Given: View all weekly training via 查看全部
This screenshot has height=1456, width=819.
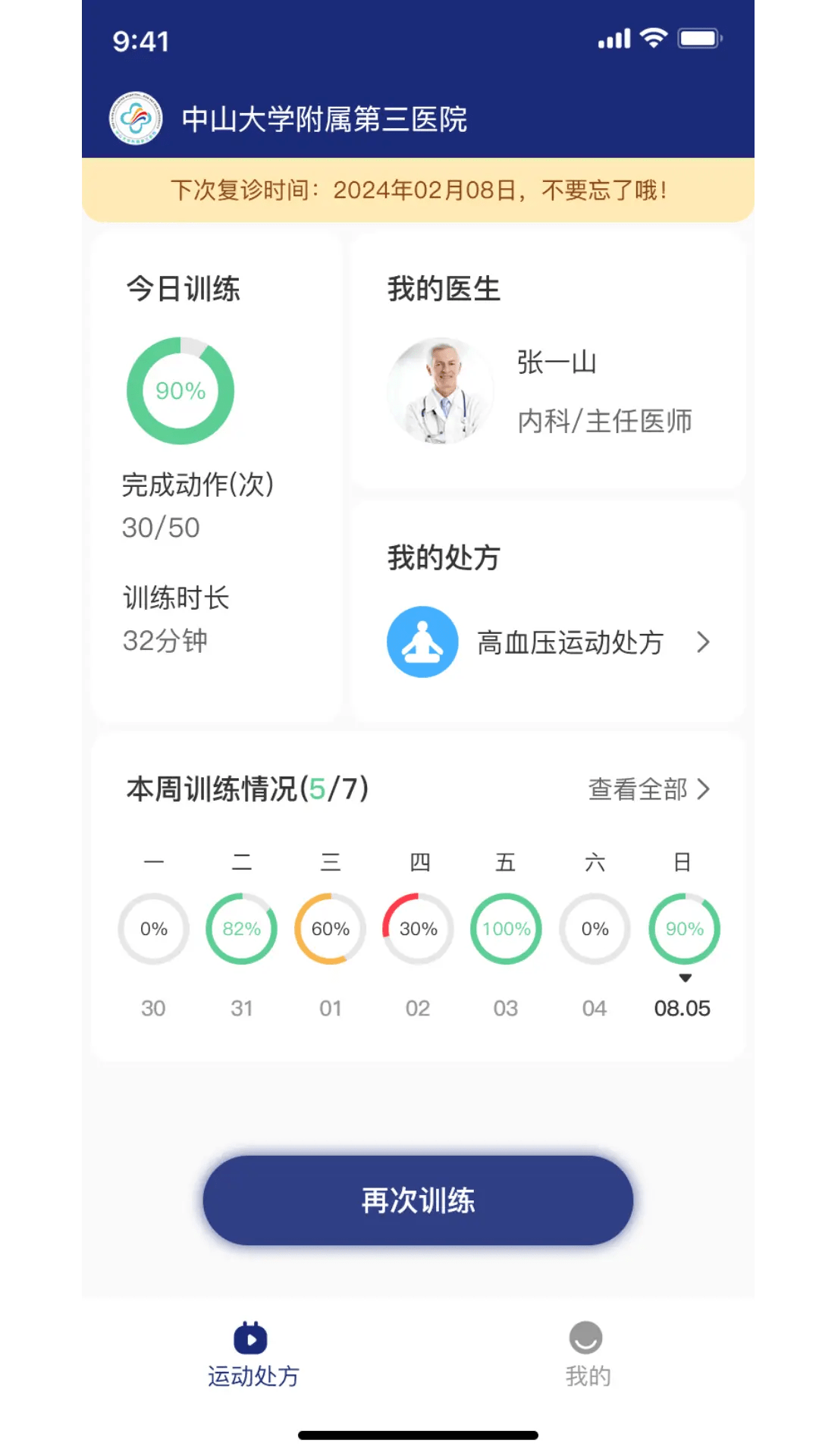Looking at the screenshot, I should pyautogui.click(x=649, y=789).
